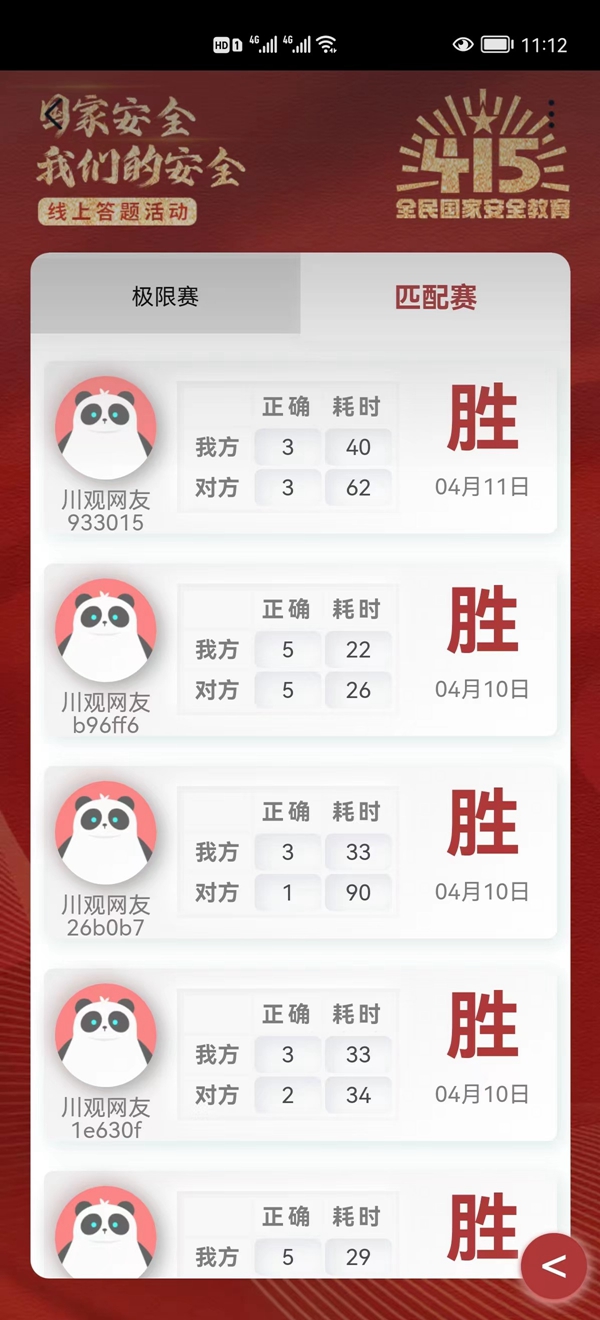Open match record against 川观网友933015

tap(300, 448)
